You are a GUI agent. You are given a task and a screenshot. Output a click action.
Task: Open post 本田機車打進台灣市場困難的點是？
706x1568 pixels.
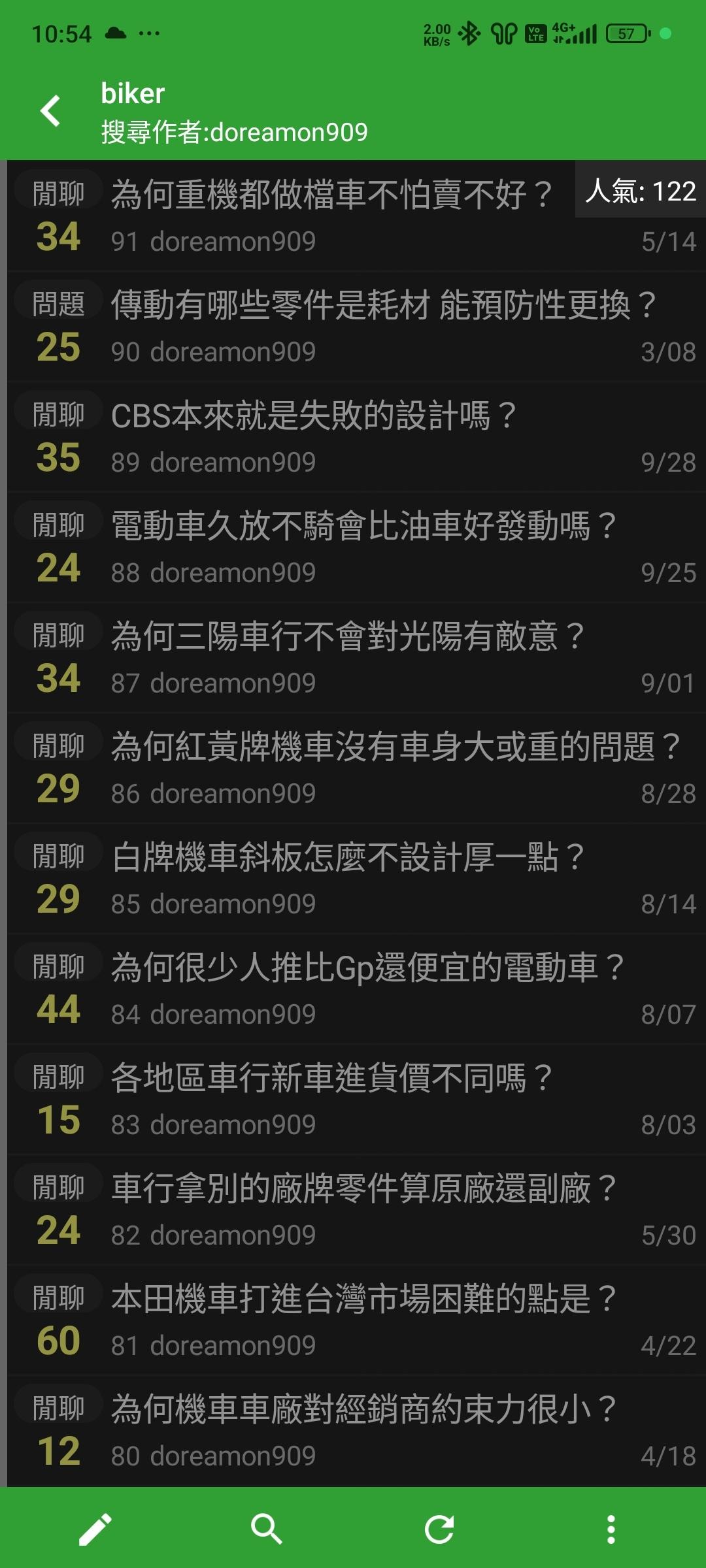click(x=363, y=1299)
